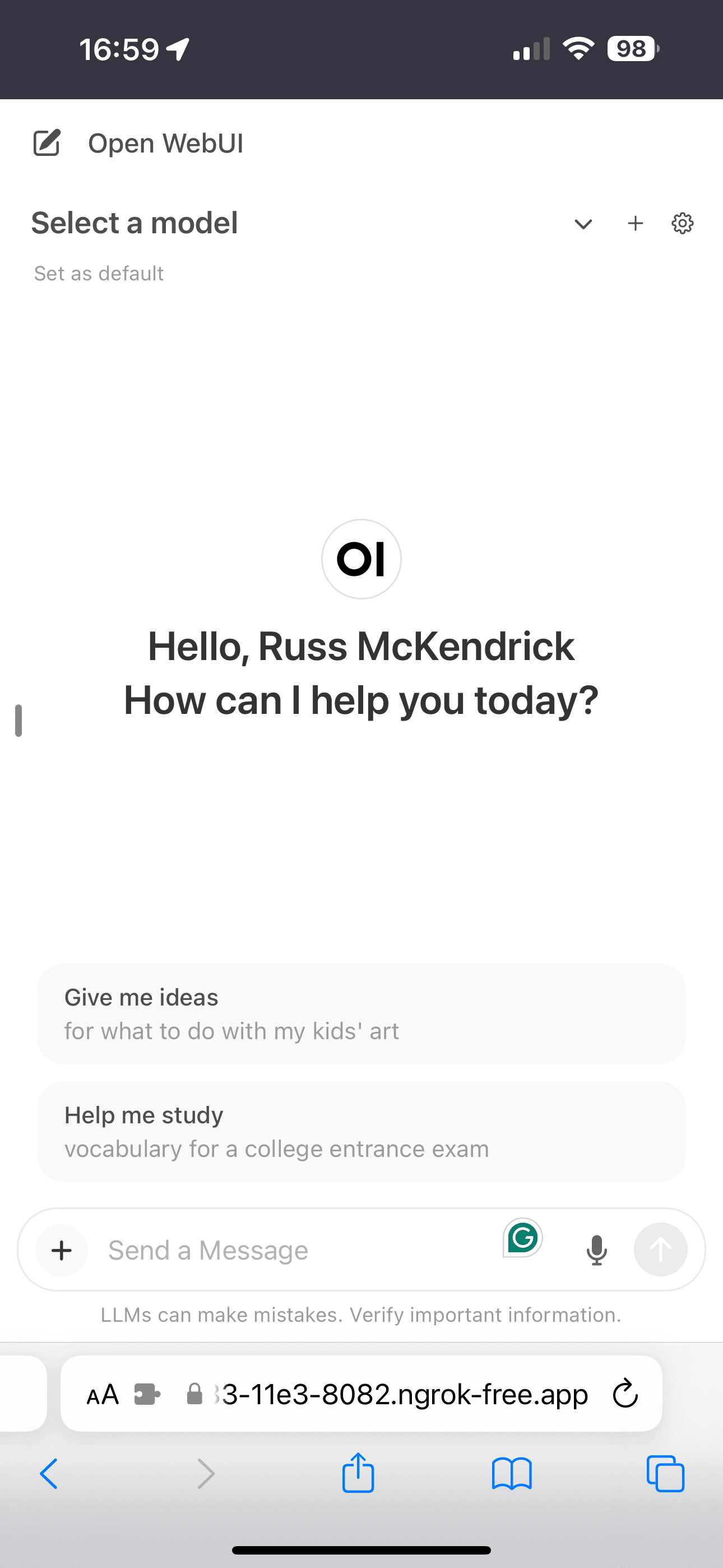Add another model with the plus icon

click(x=636, y=223)
